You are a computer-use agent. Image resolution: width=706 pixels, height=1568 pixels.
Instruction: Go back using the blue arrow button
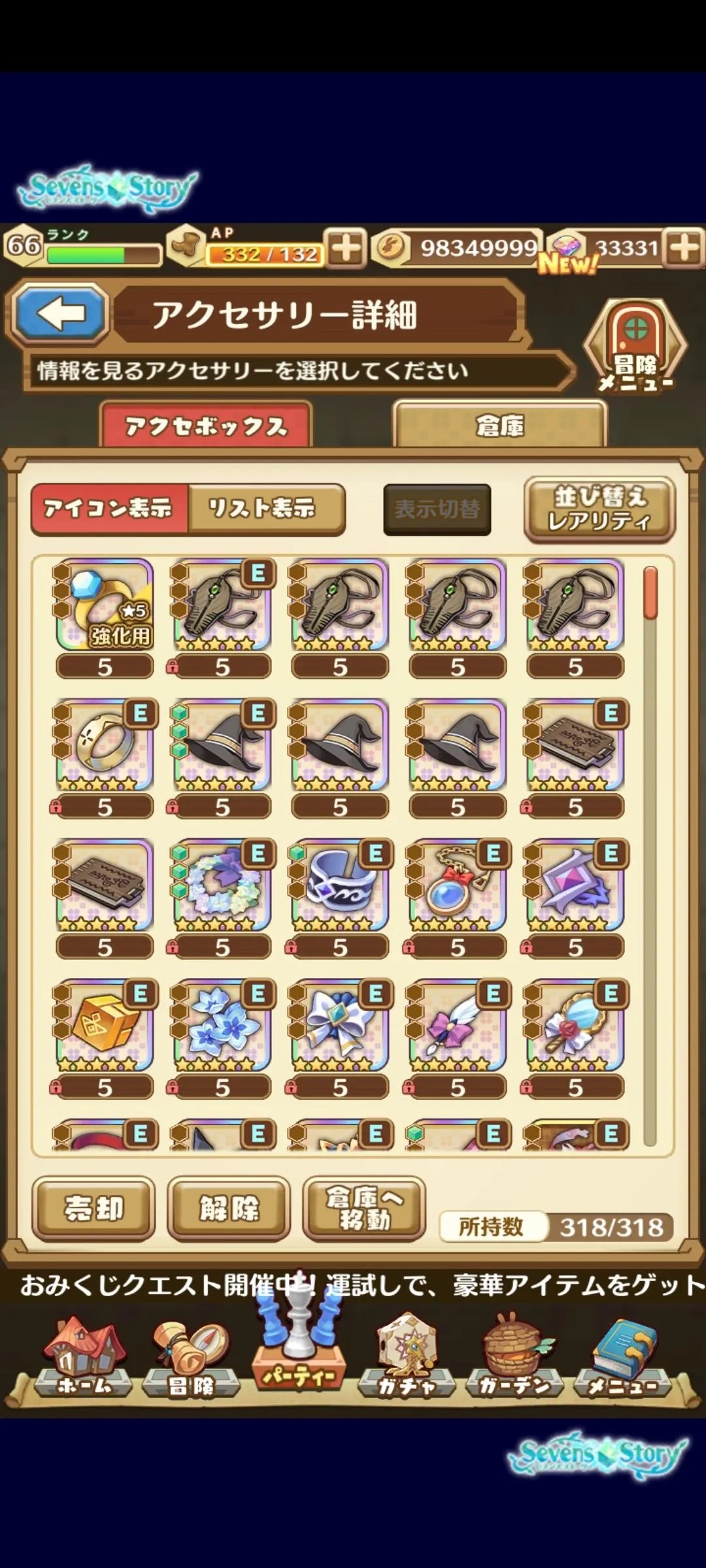pyautogui.click(x=60, y=314)
